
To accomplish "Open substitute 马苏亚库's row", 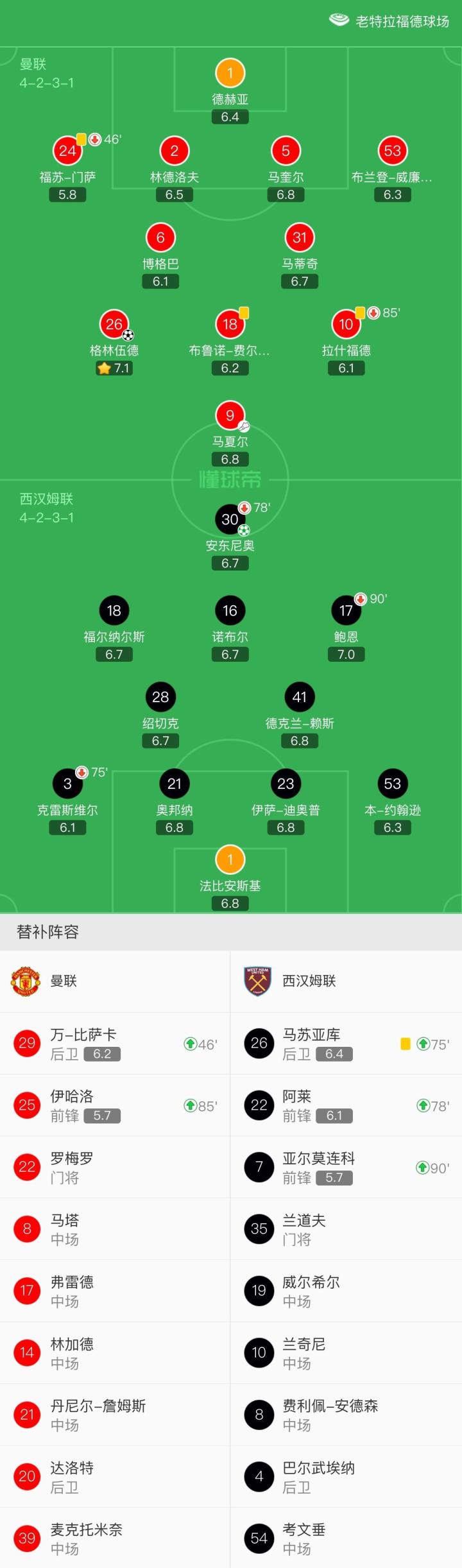I will (346, 1044).
